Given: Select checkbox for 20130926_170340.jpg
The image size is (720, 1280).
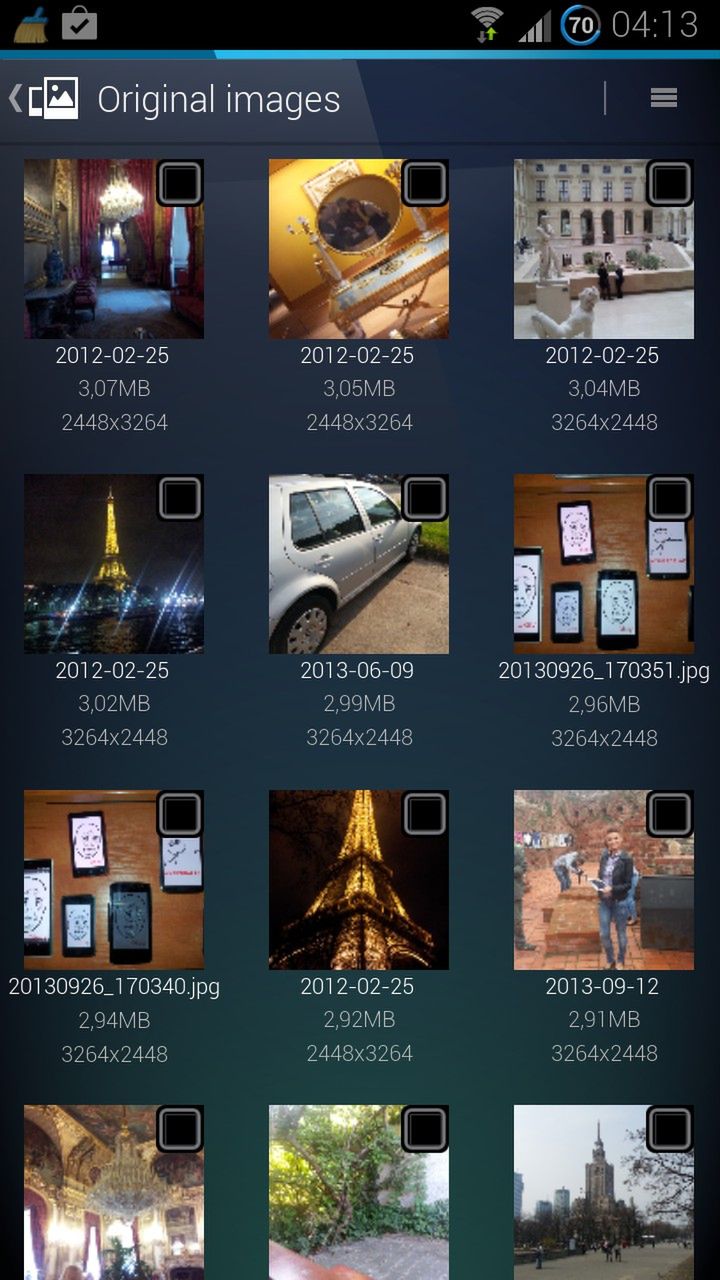Looking at the screenshot, I should (180, 814).
